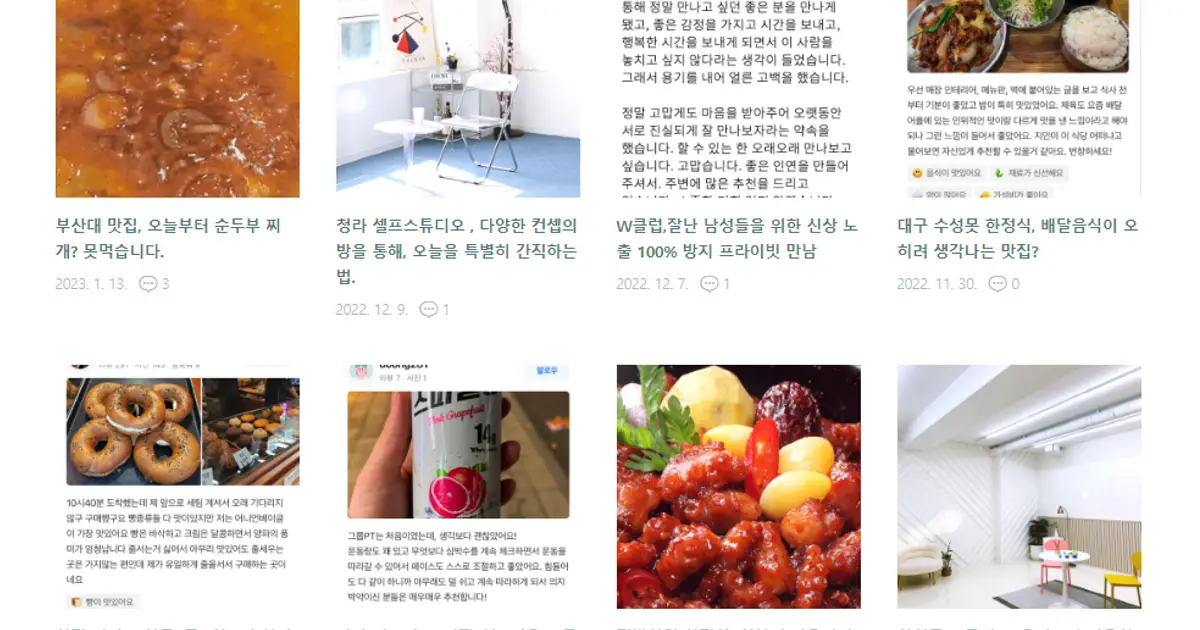1200x630 pixels.
Task: Tap the studio room with chair thumbnail
Action: pyautogui.click(x=458, y=98)
